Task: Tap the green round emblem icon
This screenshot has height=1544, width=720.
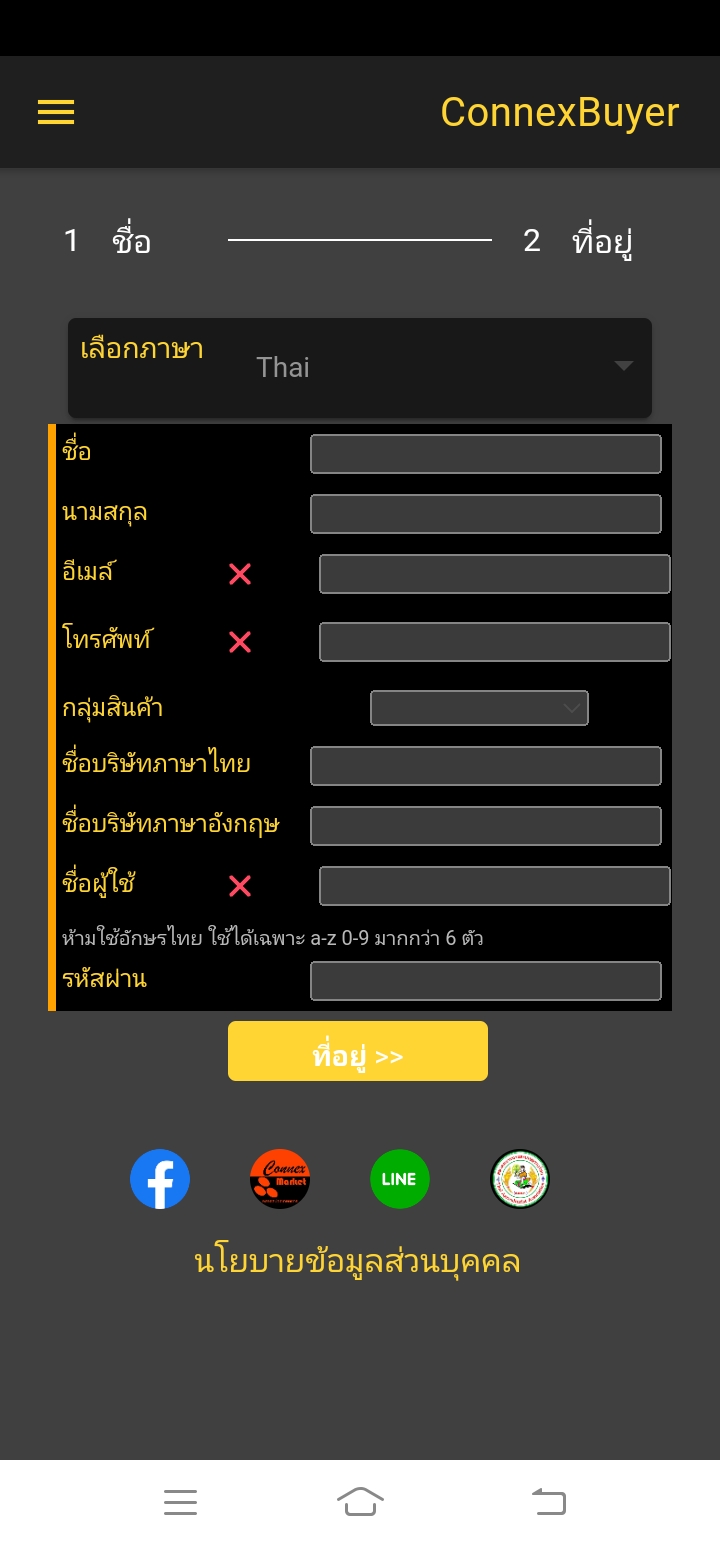Action: point(520,1179)
